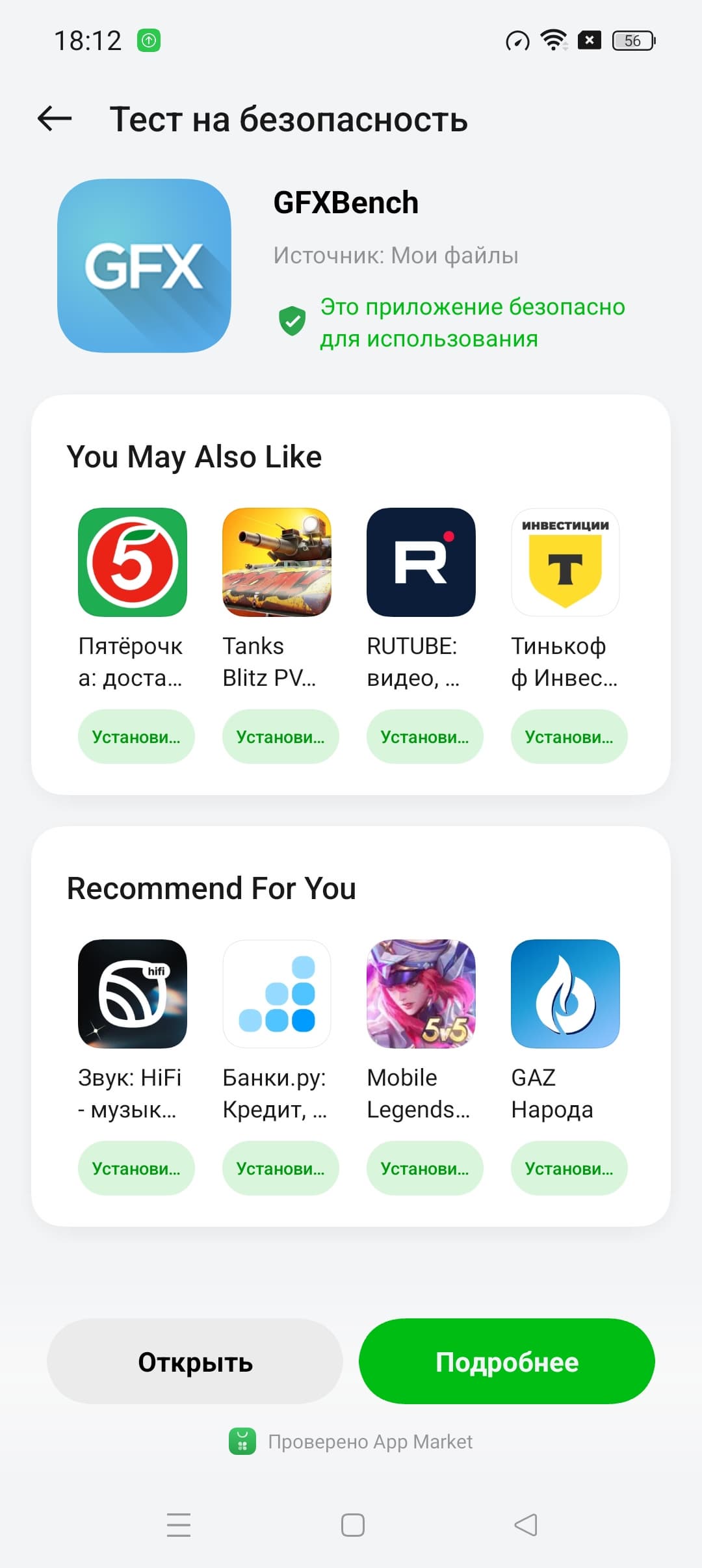The width and height of the screenshot is (702, 1568).
Task: View the Банки.ру app page
Action: (x=277, y=994)
